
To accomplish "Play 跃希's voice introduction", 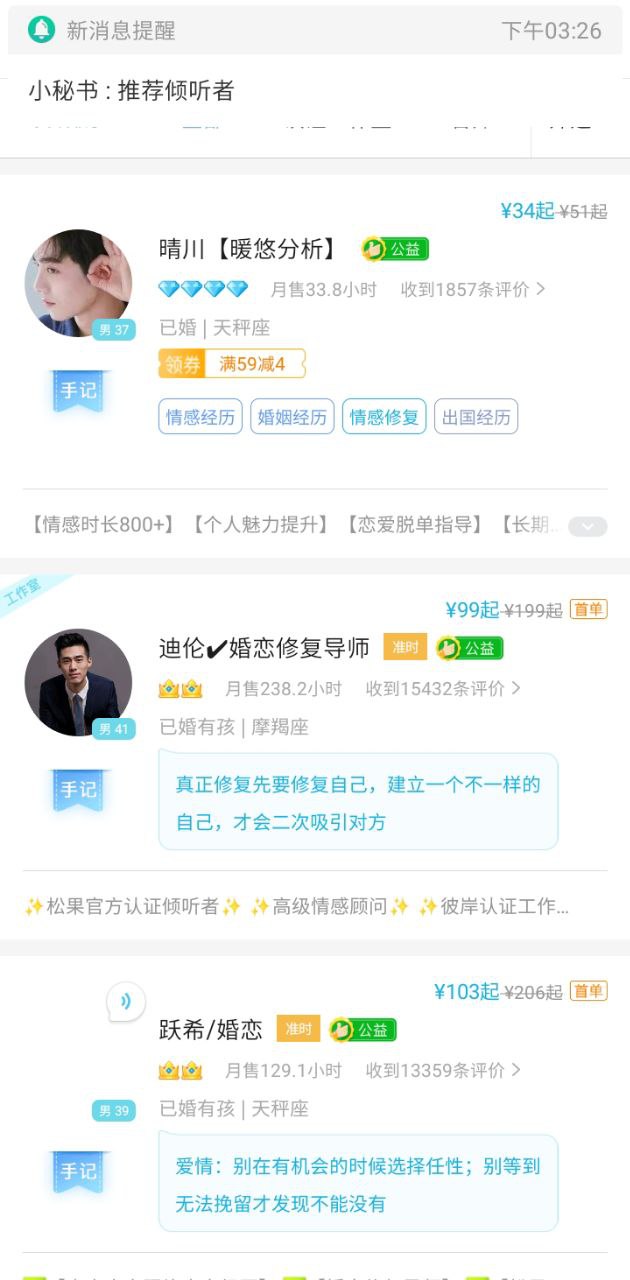I will coord(126,1001).
